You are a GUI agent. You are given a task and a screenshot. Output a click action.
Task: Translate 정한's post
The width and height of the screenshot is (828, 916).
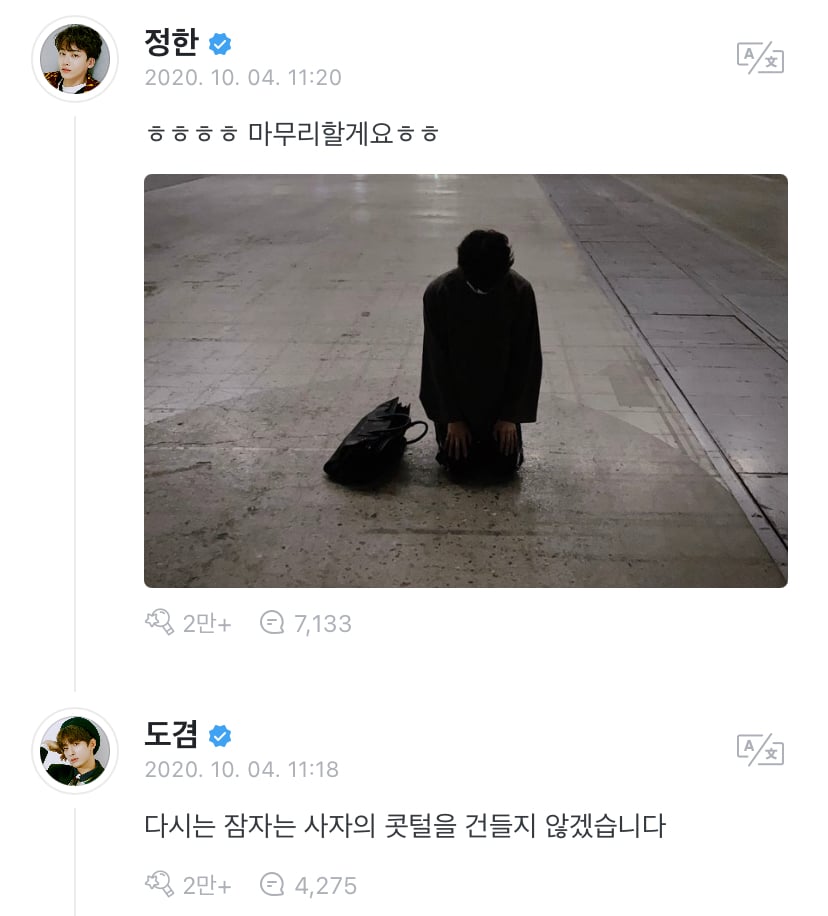click(x=759, y=58)
